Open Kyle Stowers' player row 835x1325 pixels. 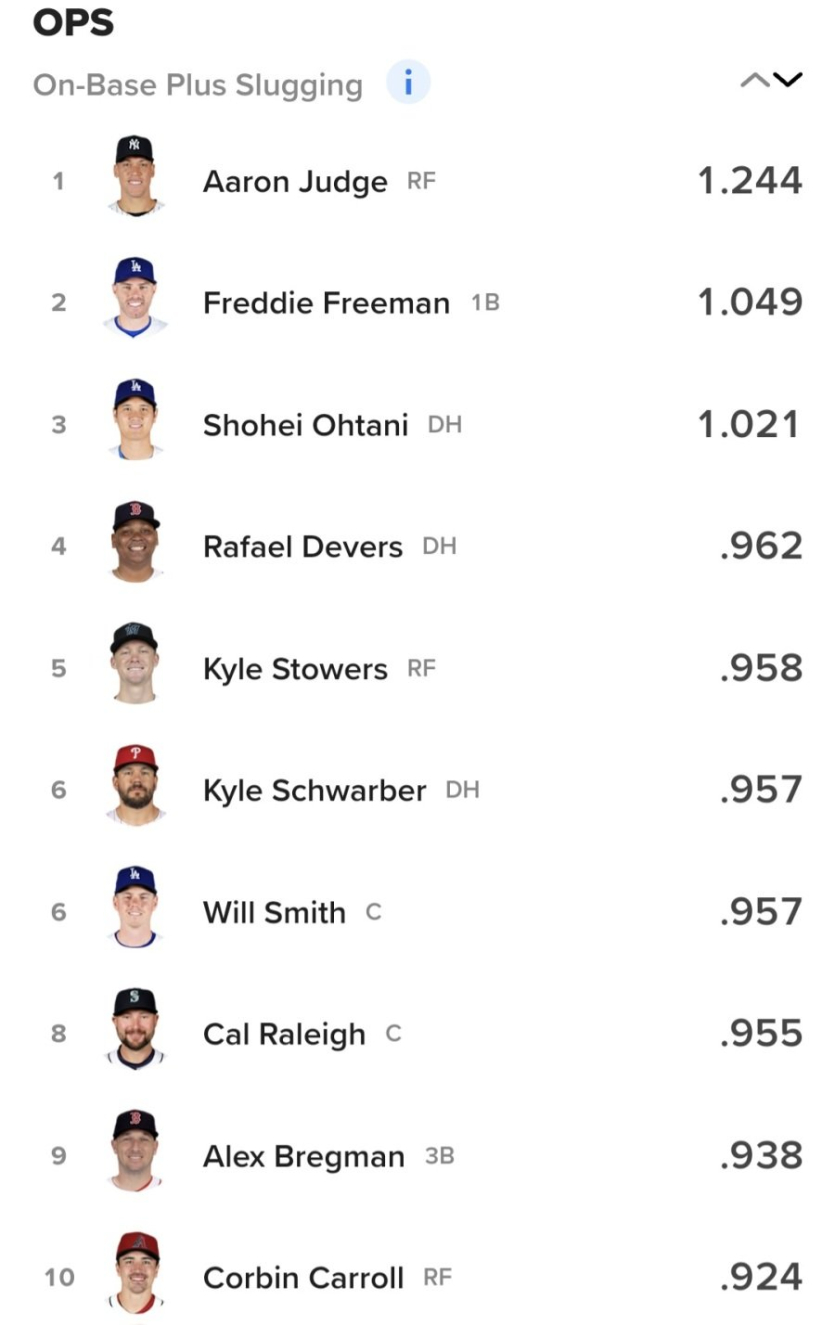pos(295,669)
